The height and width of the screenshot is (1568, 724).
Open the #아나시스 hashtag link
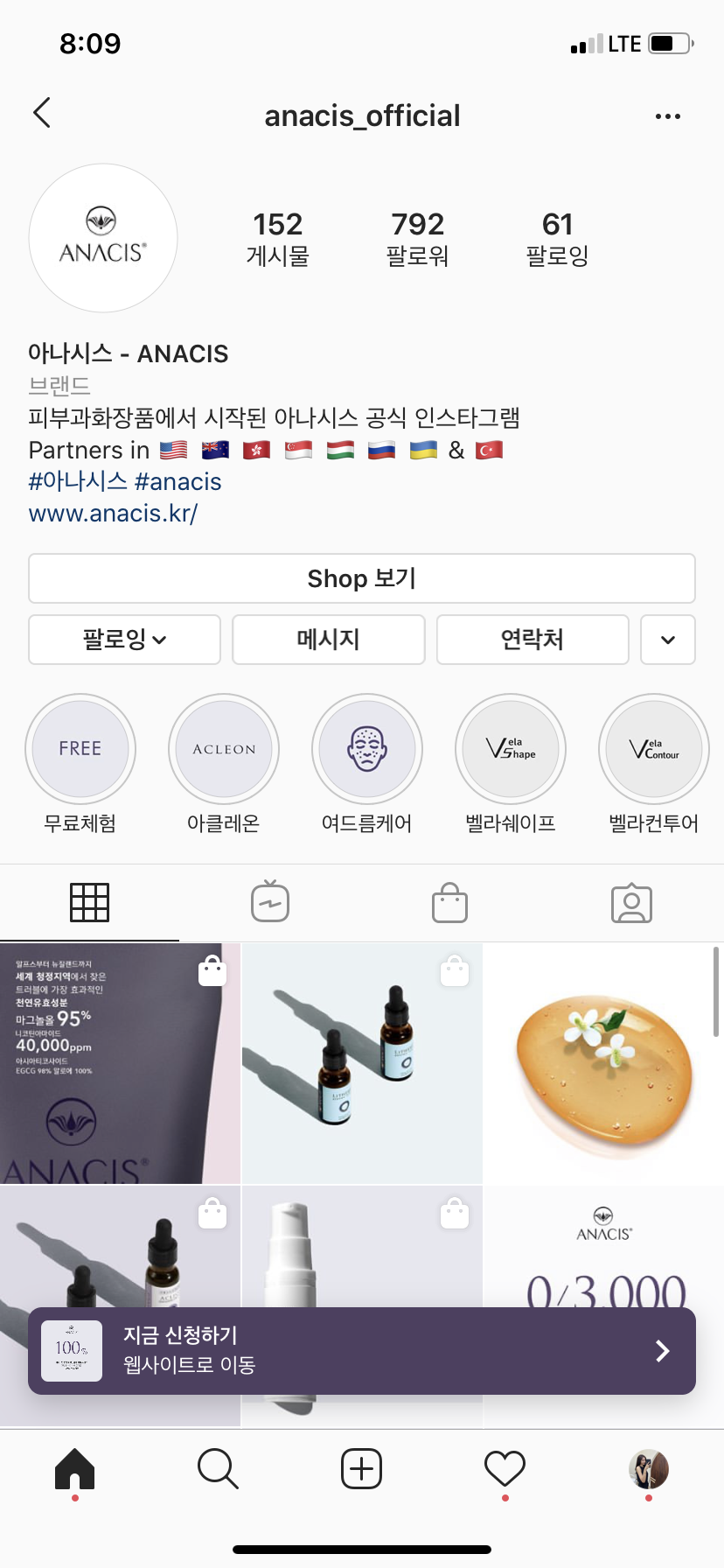tap(78, 481)
